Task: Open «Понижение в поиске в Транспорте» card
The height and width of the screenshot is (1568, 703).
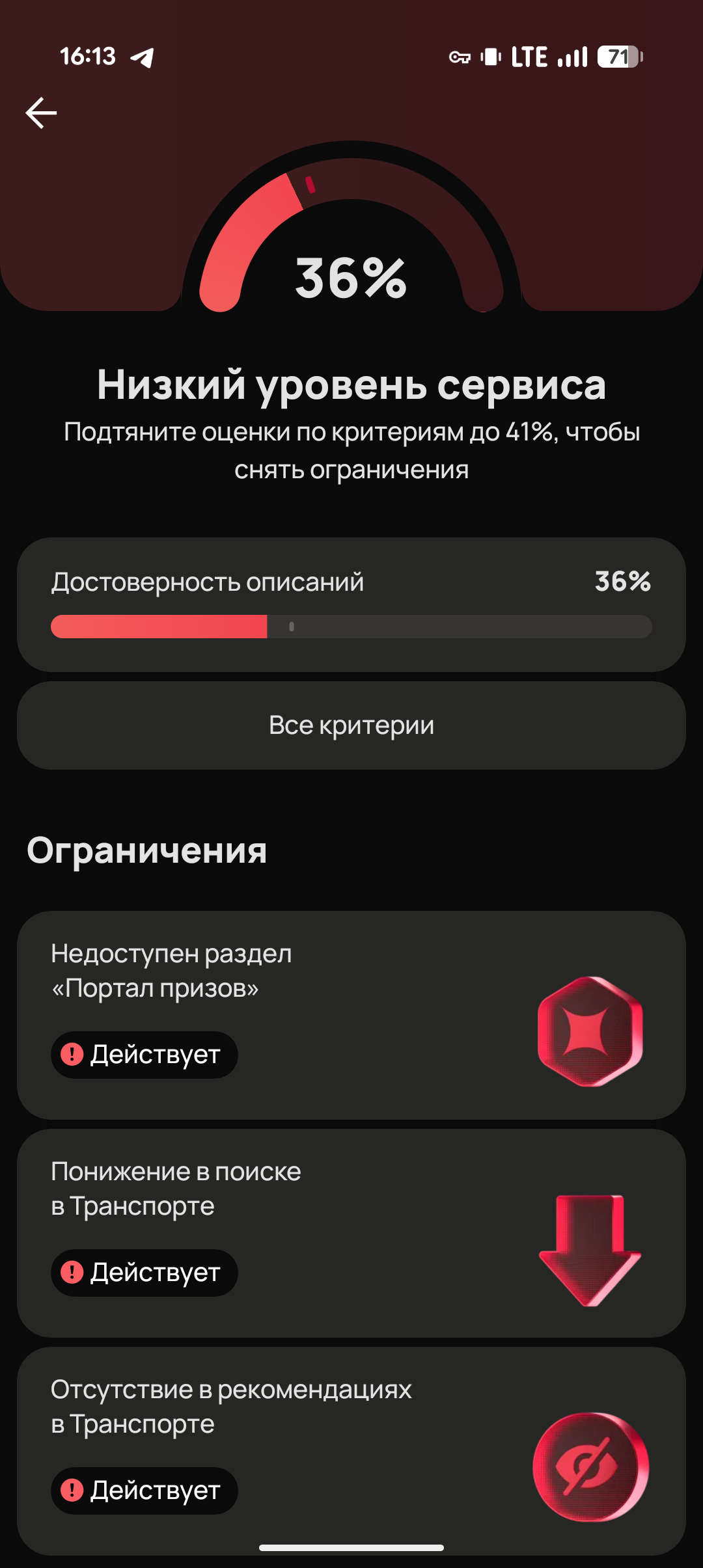Action: tap(351, 1233)
